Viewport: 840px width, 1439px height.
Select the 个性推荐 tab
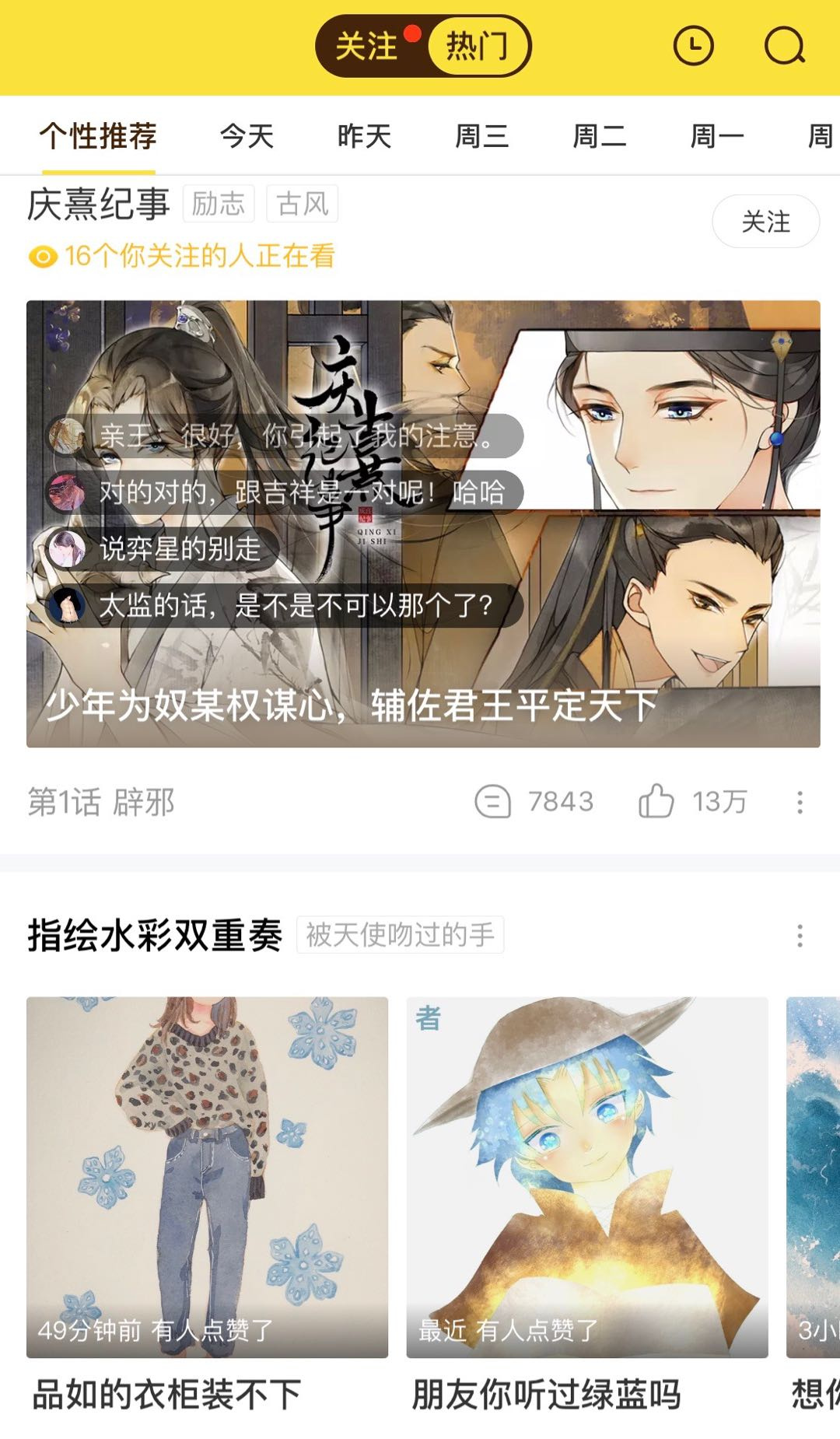tap(99, 137)
